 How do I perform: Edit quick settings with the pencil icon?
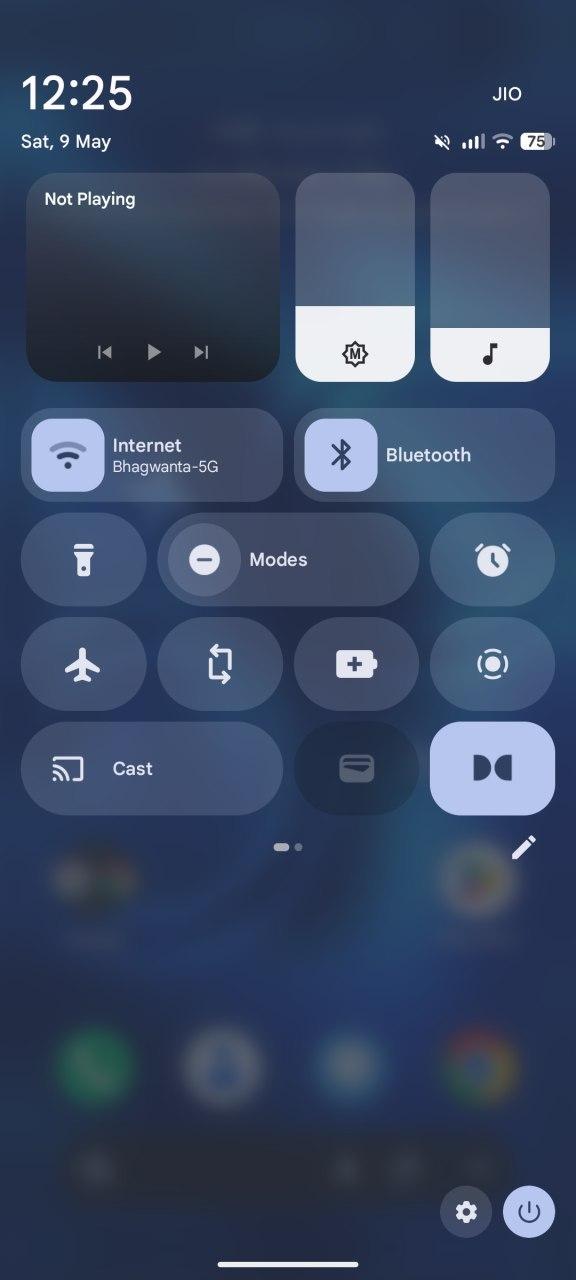(524, 847)
